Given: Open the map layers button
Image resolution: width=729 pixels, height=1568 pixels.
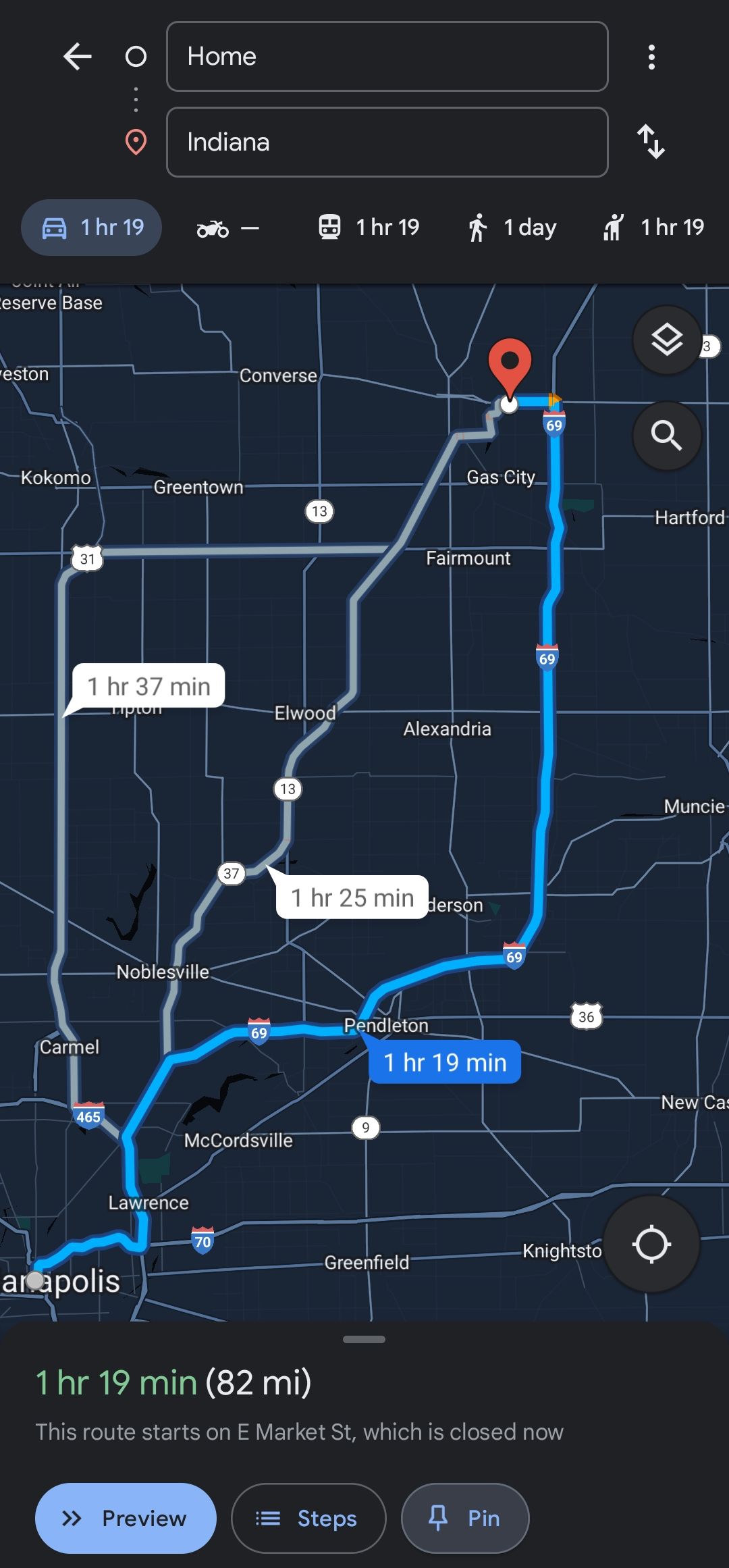Looking at the screenshot, I should tap(667, 340).
